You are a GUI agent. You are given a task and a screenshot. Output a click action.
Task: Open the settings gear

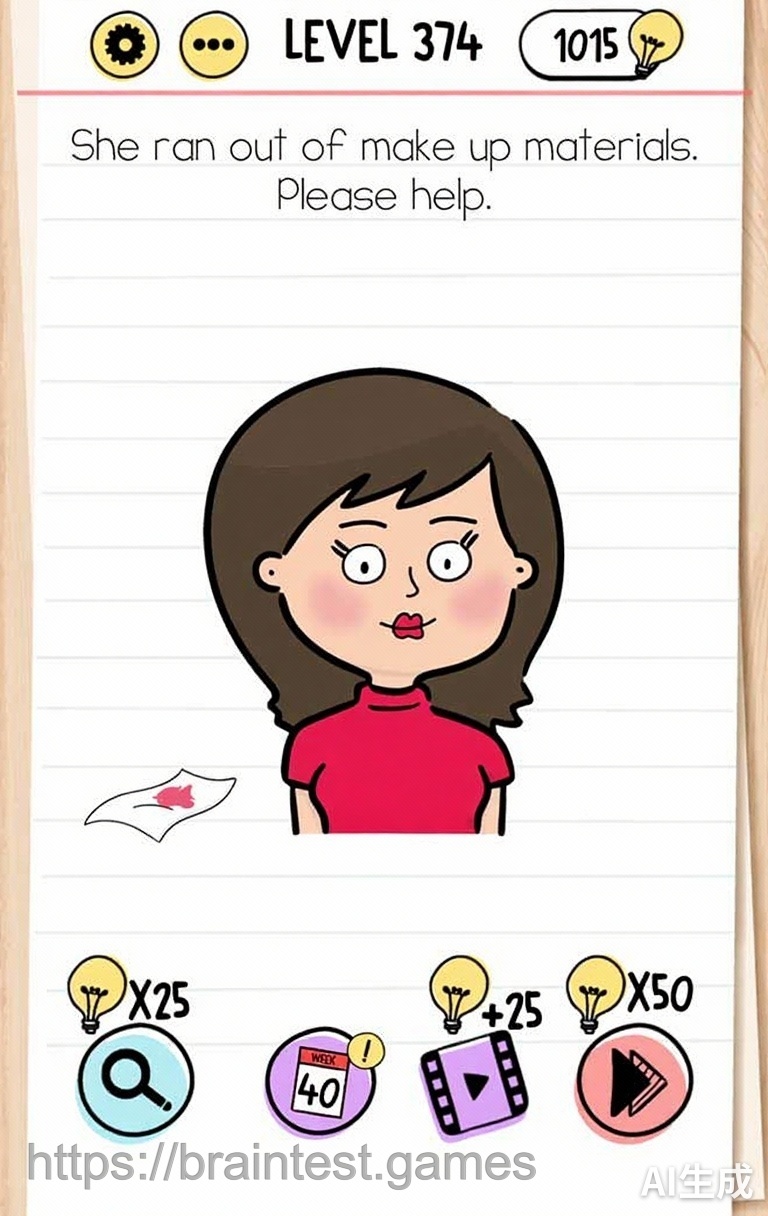(x=125, y=46)
